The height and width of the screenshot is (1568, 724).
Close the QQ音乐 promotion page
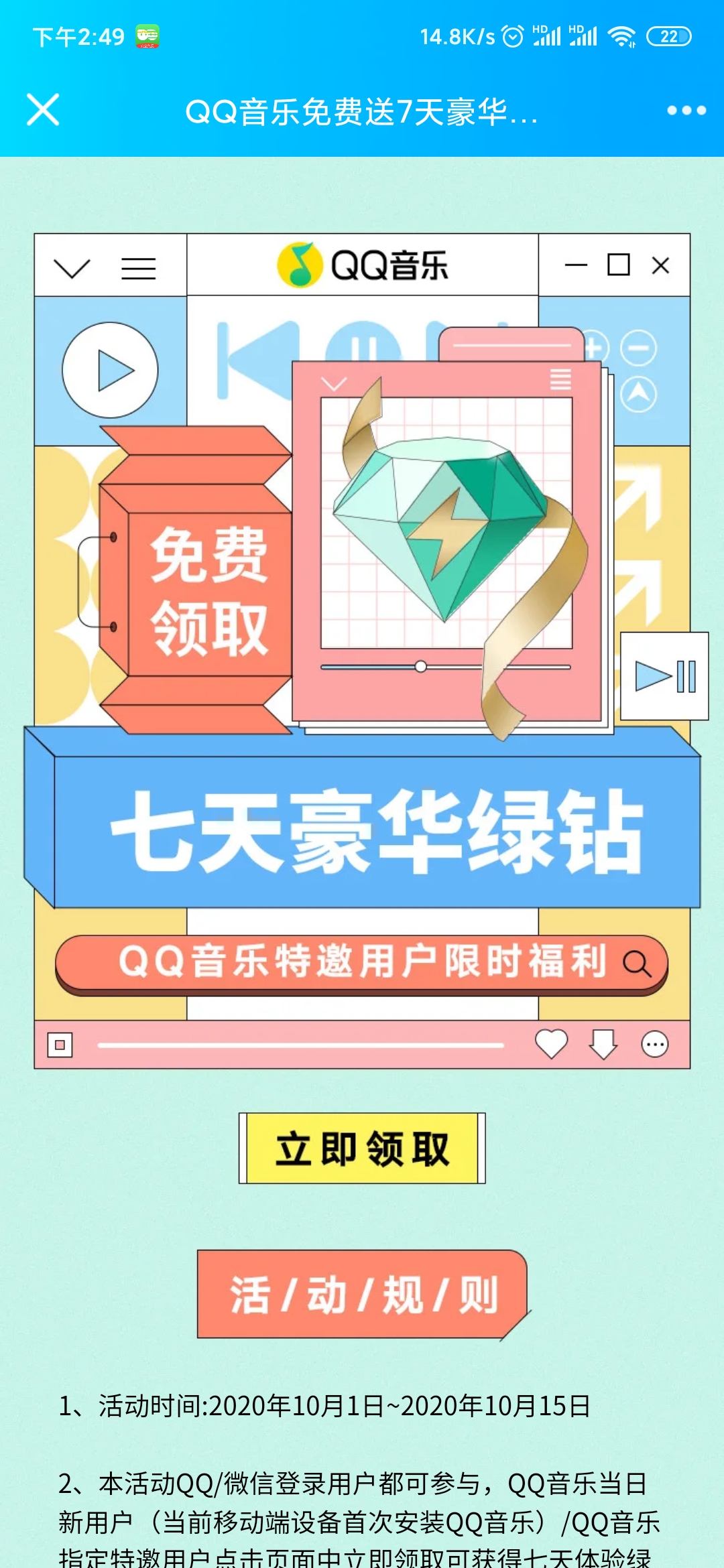point(43,110)
